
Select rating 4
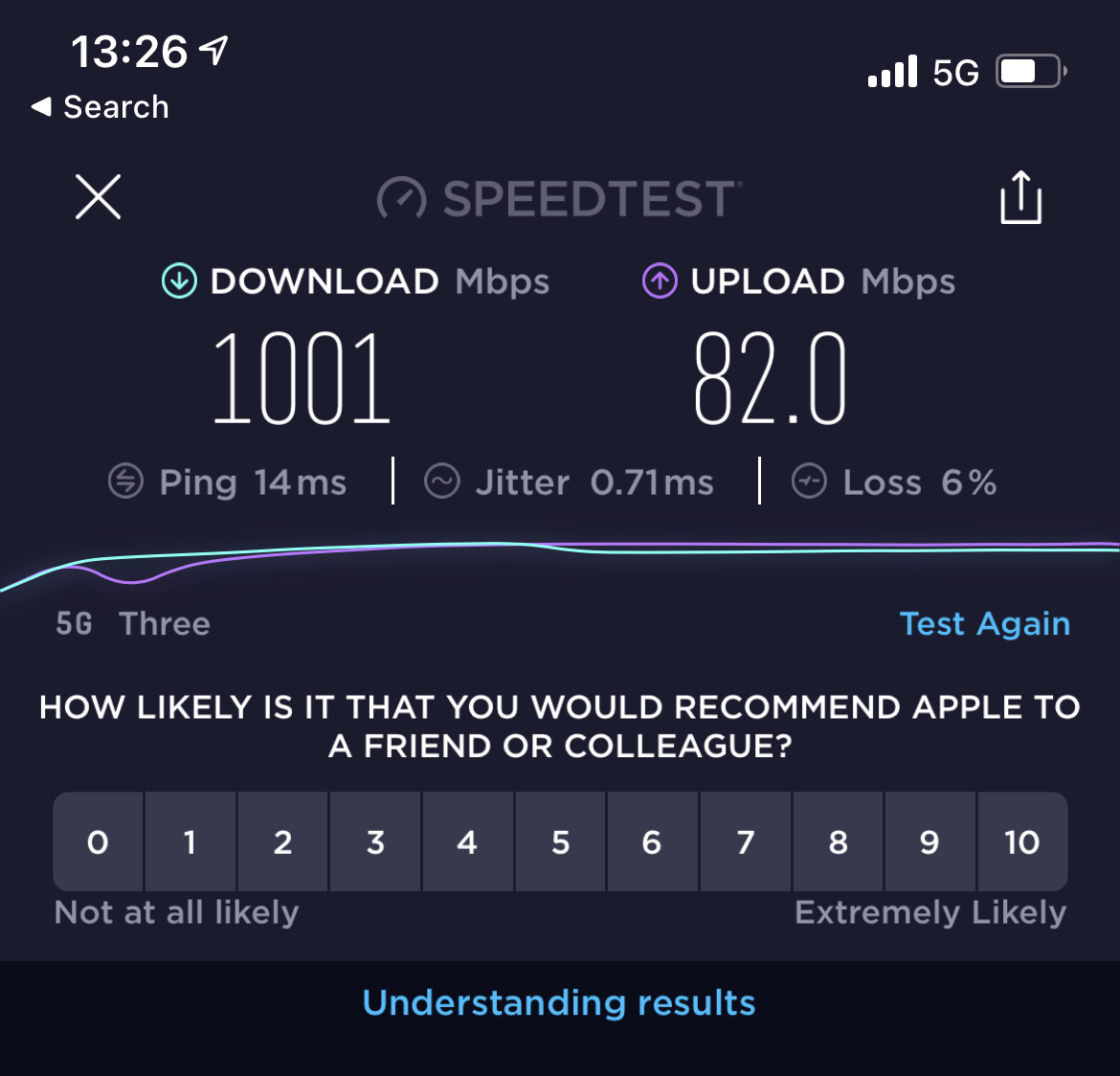(468, 841)
